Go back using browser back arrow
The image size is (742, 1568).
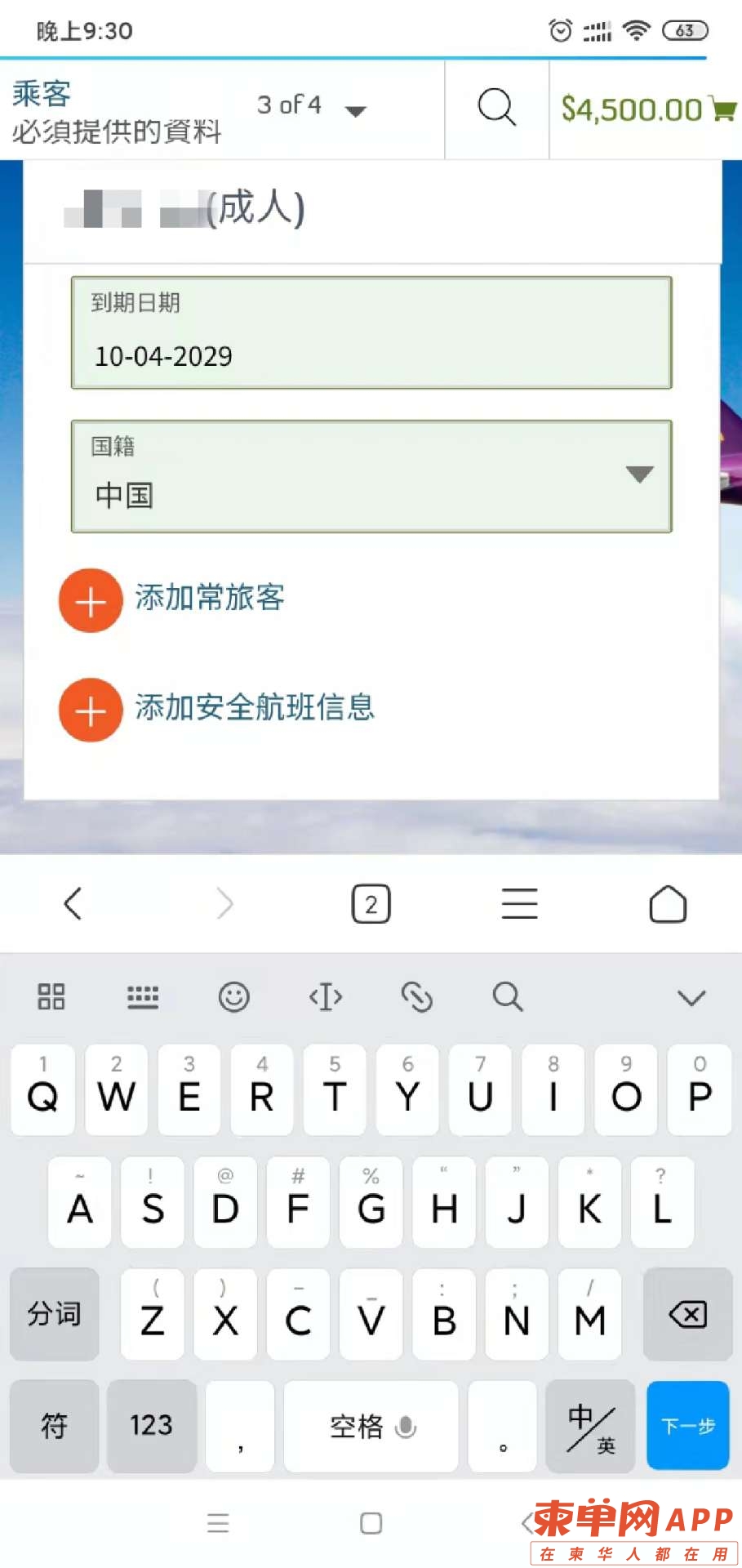coord(73,903)
